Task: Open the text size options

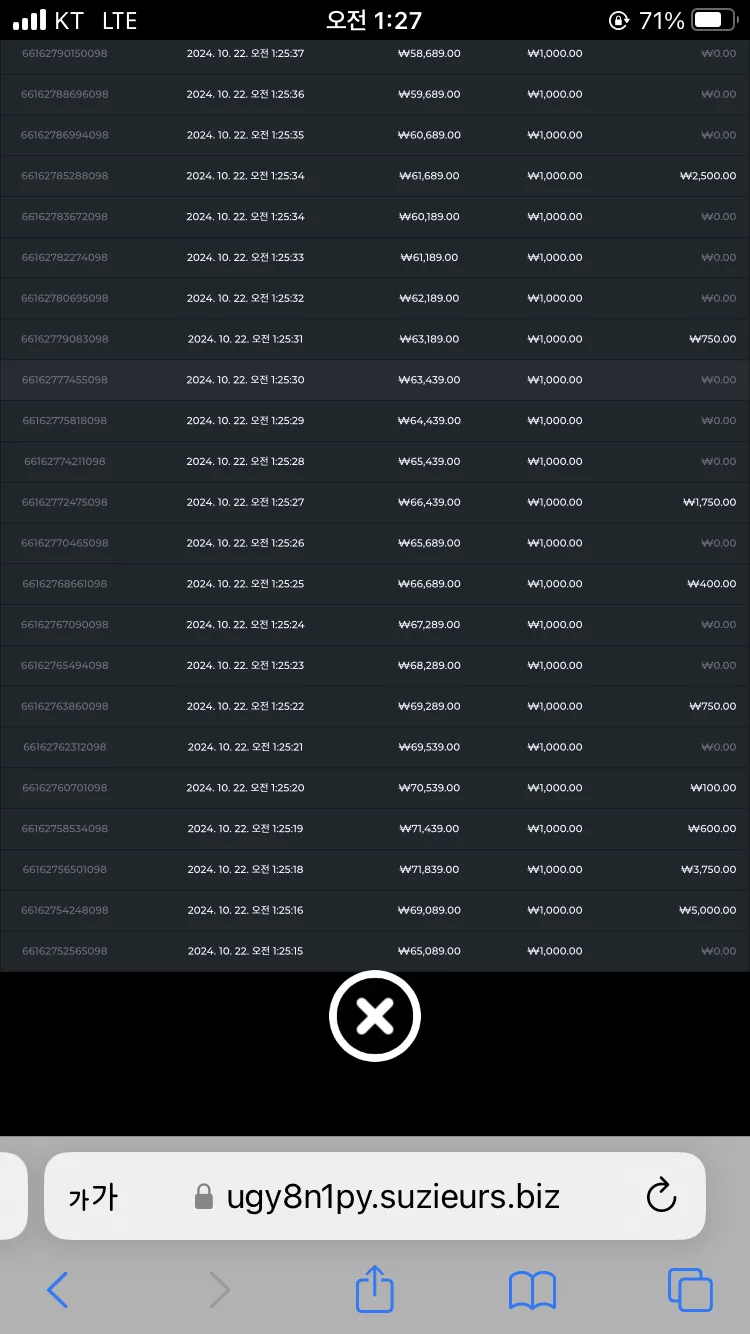Action: click(x=93, y=1197)
